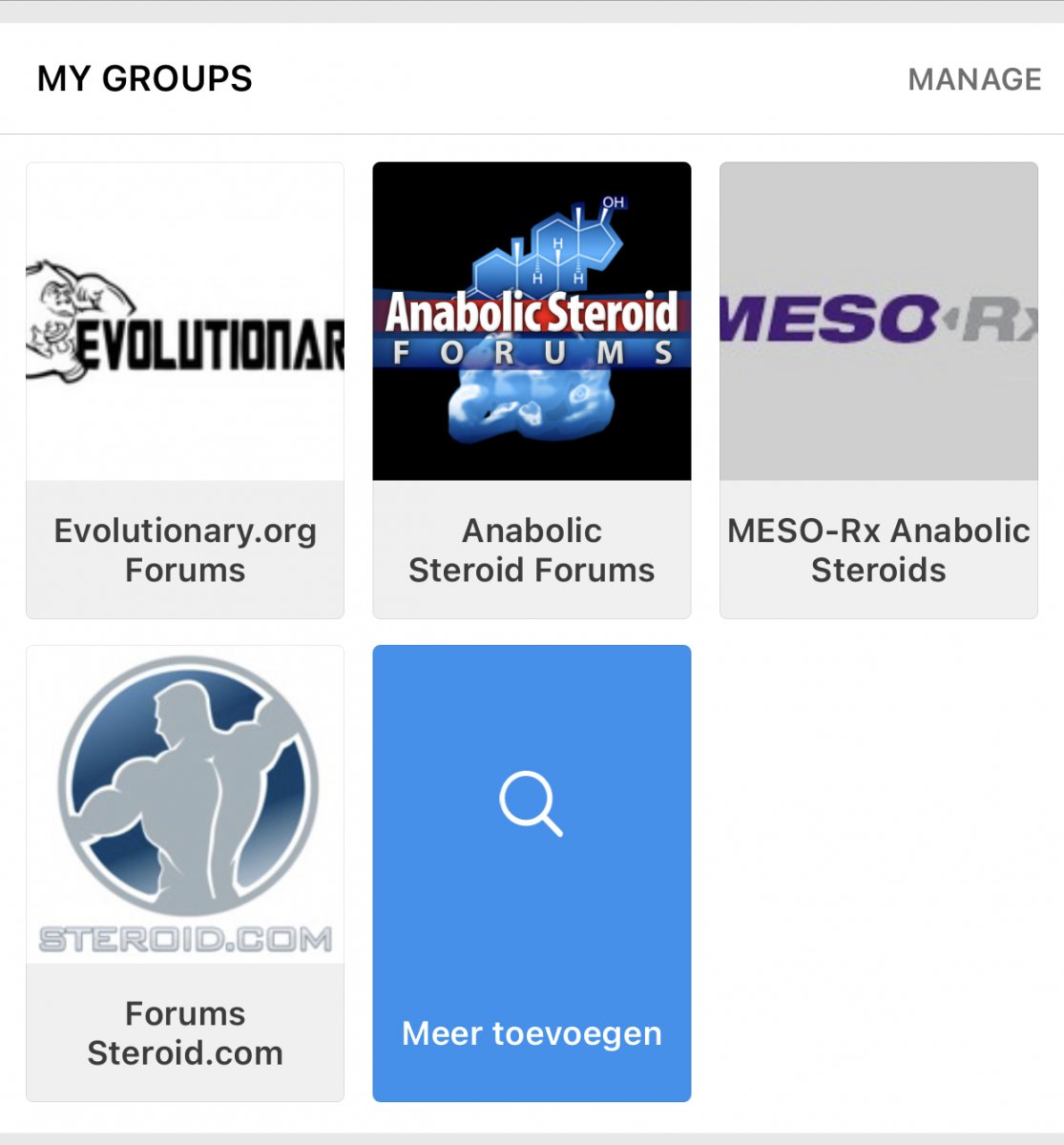Tap Meer toevoegen to add more groups
This screenshot has height=1145, width=1064.
(x=532, y=873)
